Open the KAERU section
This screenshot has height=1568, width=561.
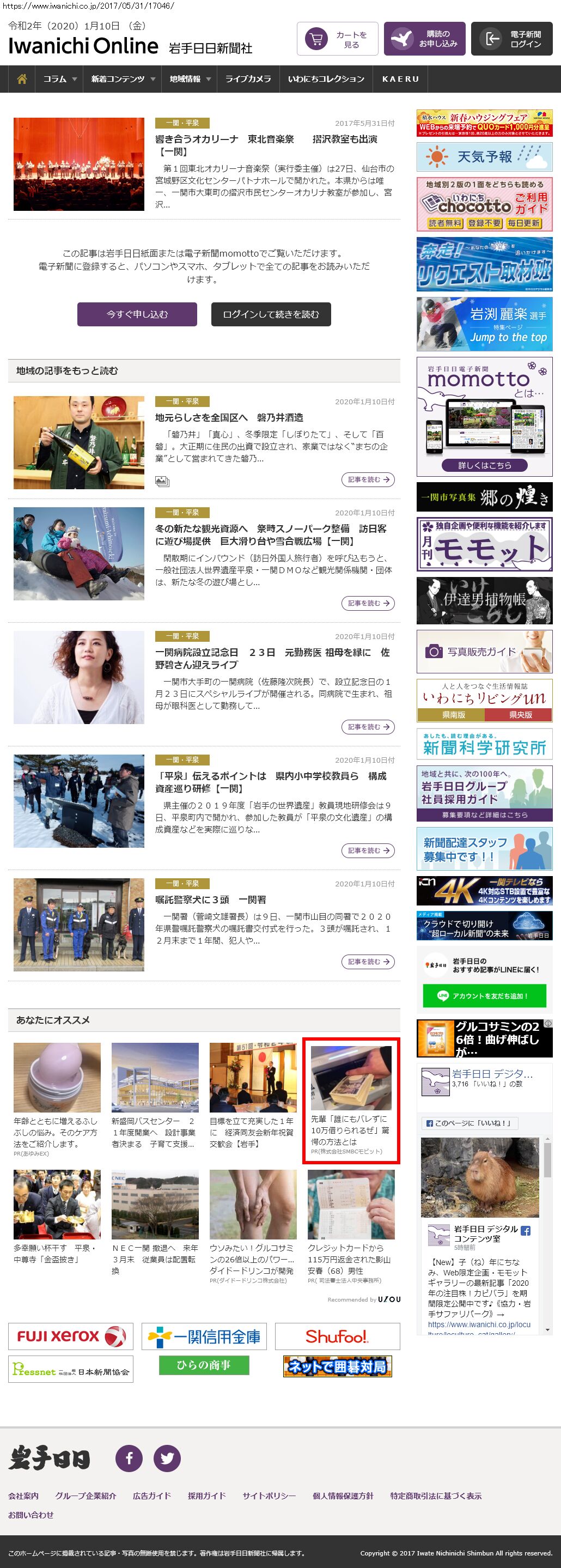click(x=400, y=79)
